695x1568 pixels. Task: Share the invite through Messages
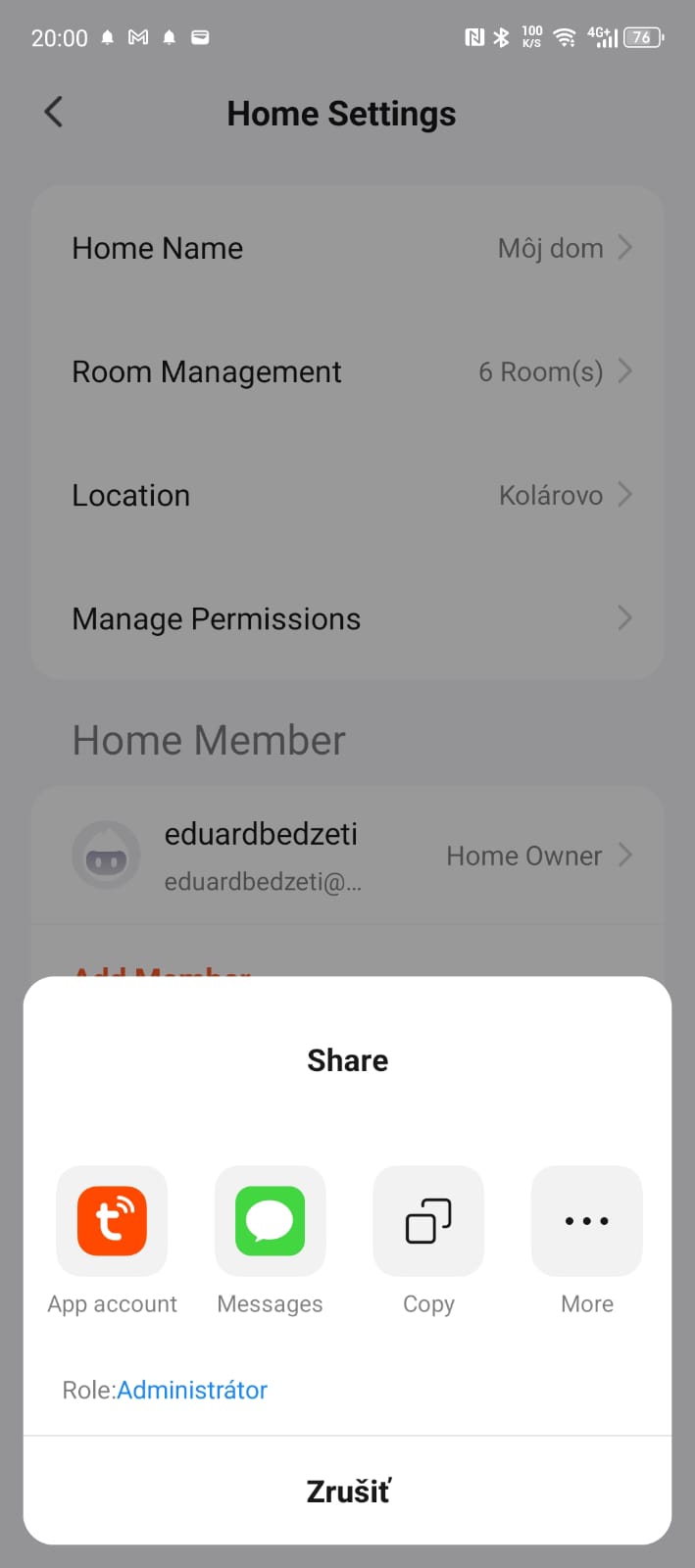pyautogui.click(x=270, y=1221)
